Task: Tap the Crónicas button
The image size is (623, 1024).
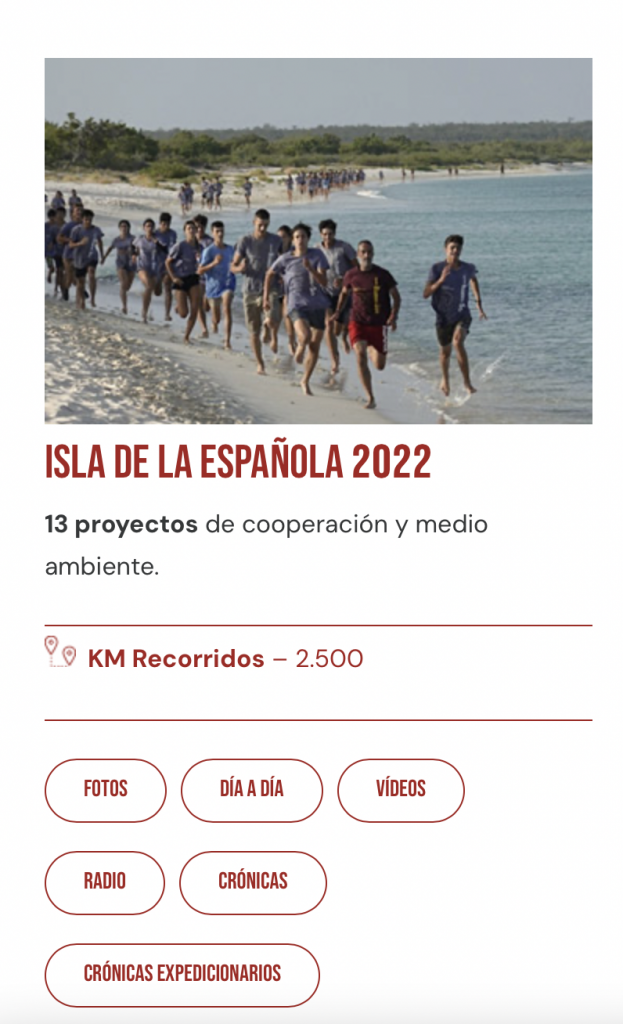Action: pyautogui.click(x=252, y=882)
